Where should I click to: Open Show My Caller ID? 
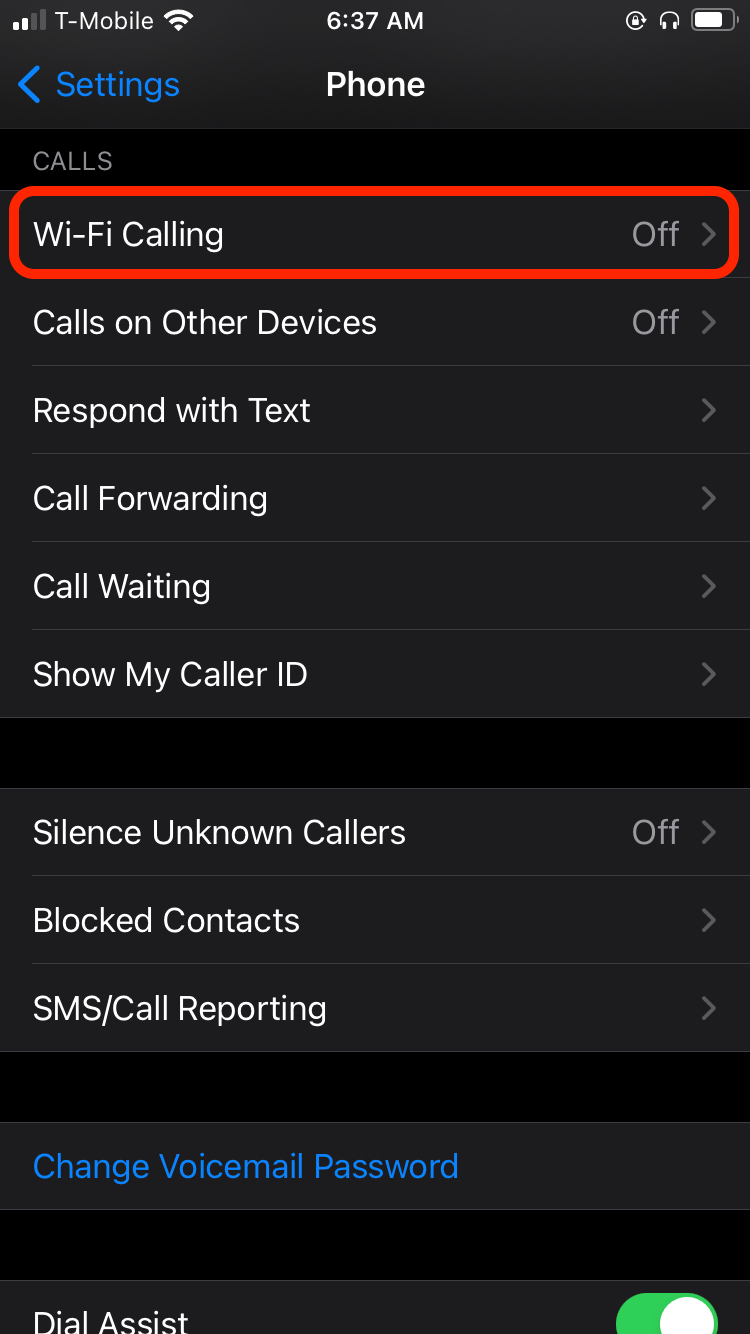tap(375, 675)
